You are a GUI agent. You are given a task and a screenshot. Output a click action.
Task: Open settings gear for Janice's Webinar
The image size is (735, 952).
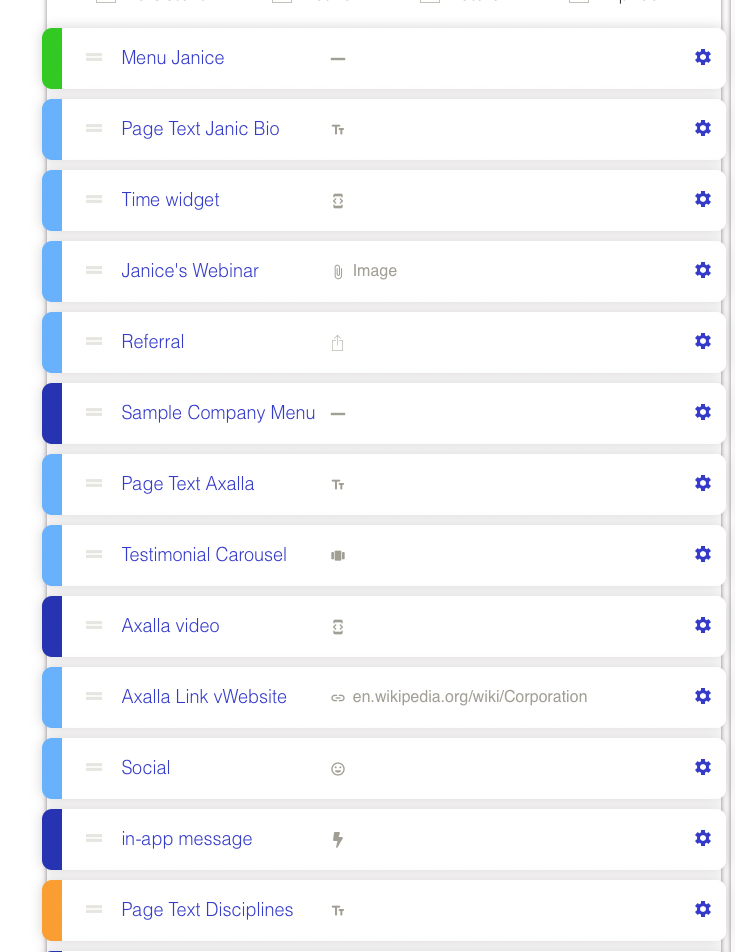(x=703, y=270)
